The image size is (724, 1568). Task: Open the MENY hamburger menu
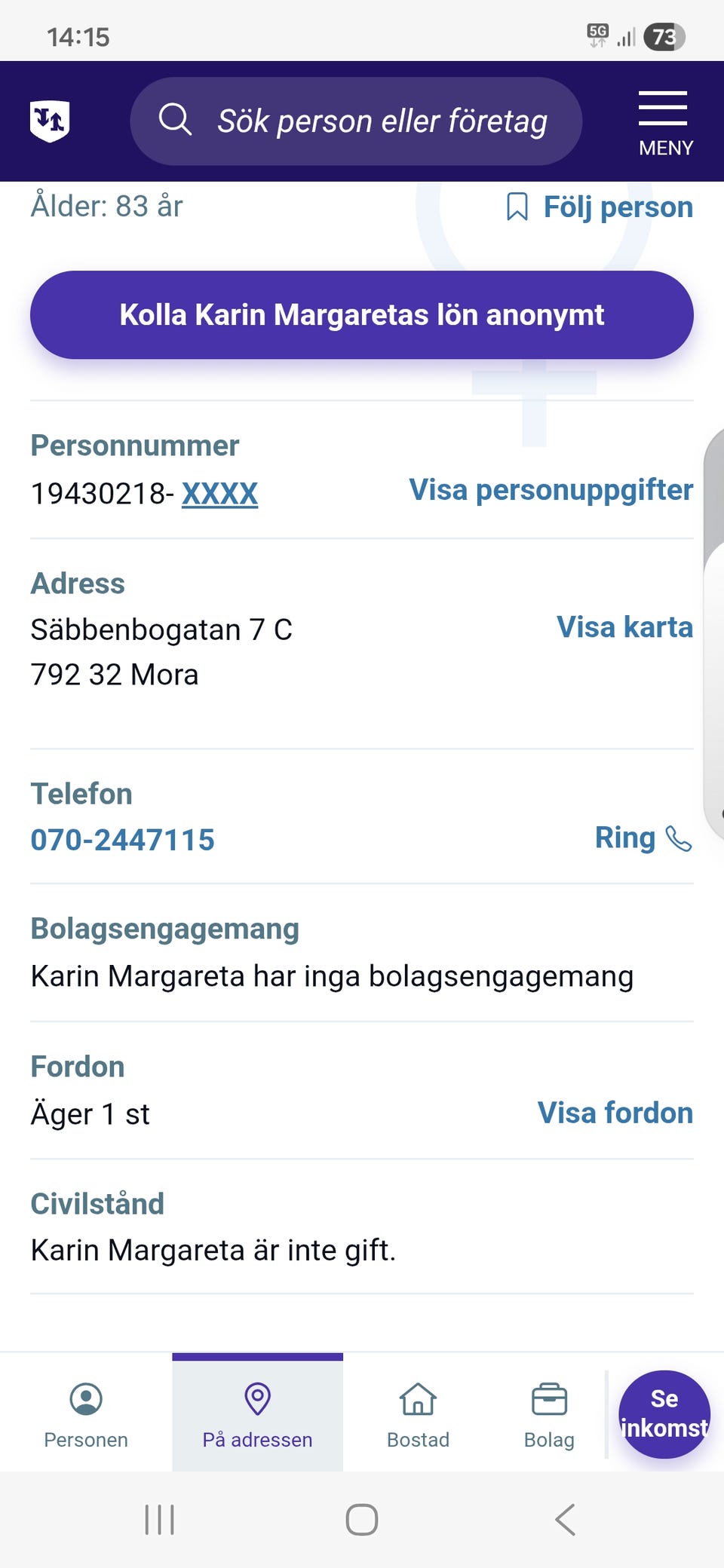[664, 123]
